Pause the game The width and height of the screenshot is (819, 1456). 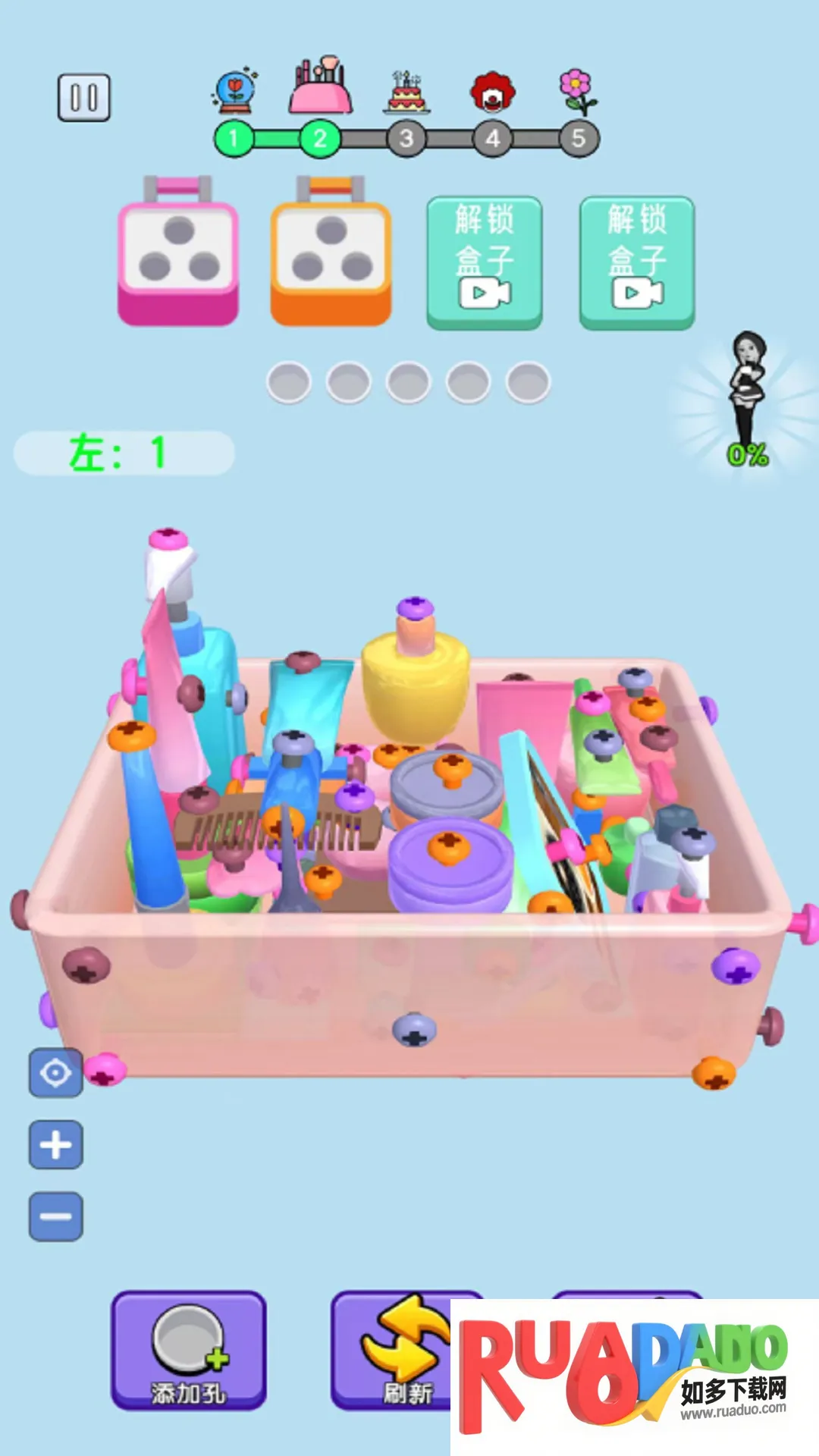pos(84,98)
